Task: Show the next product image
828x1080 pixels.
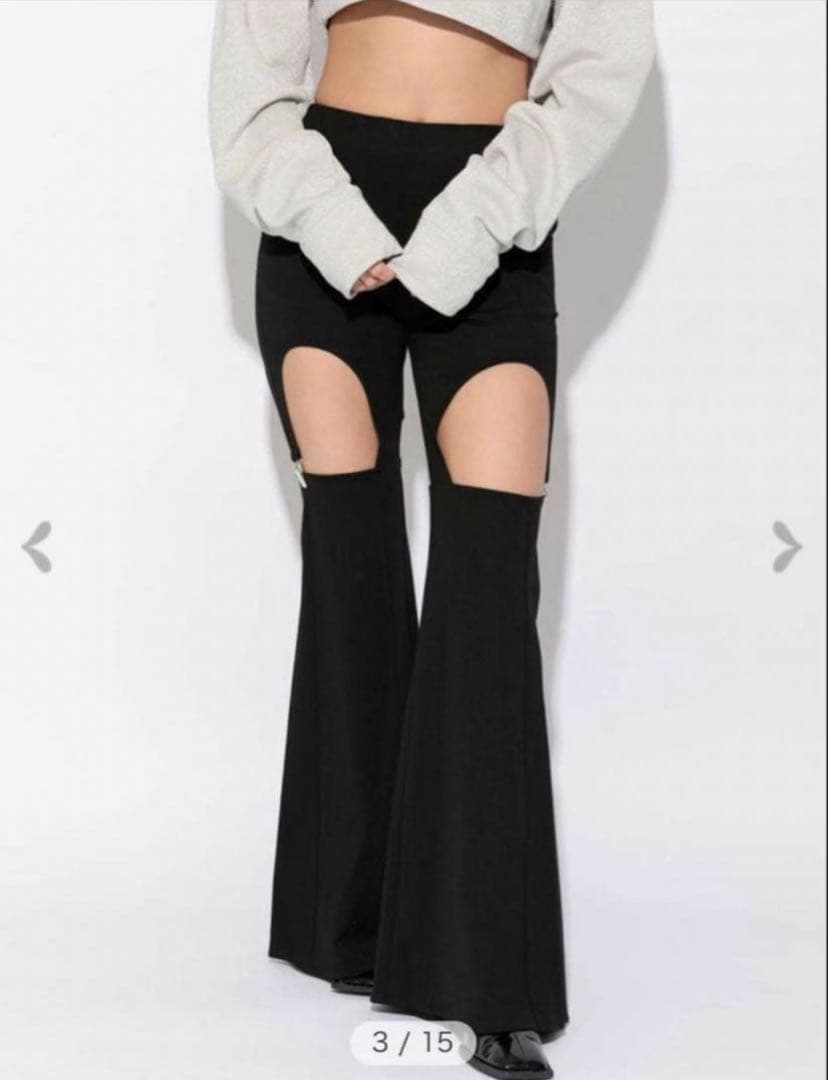Action: pos(787,546)
